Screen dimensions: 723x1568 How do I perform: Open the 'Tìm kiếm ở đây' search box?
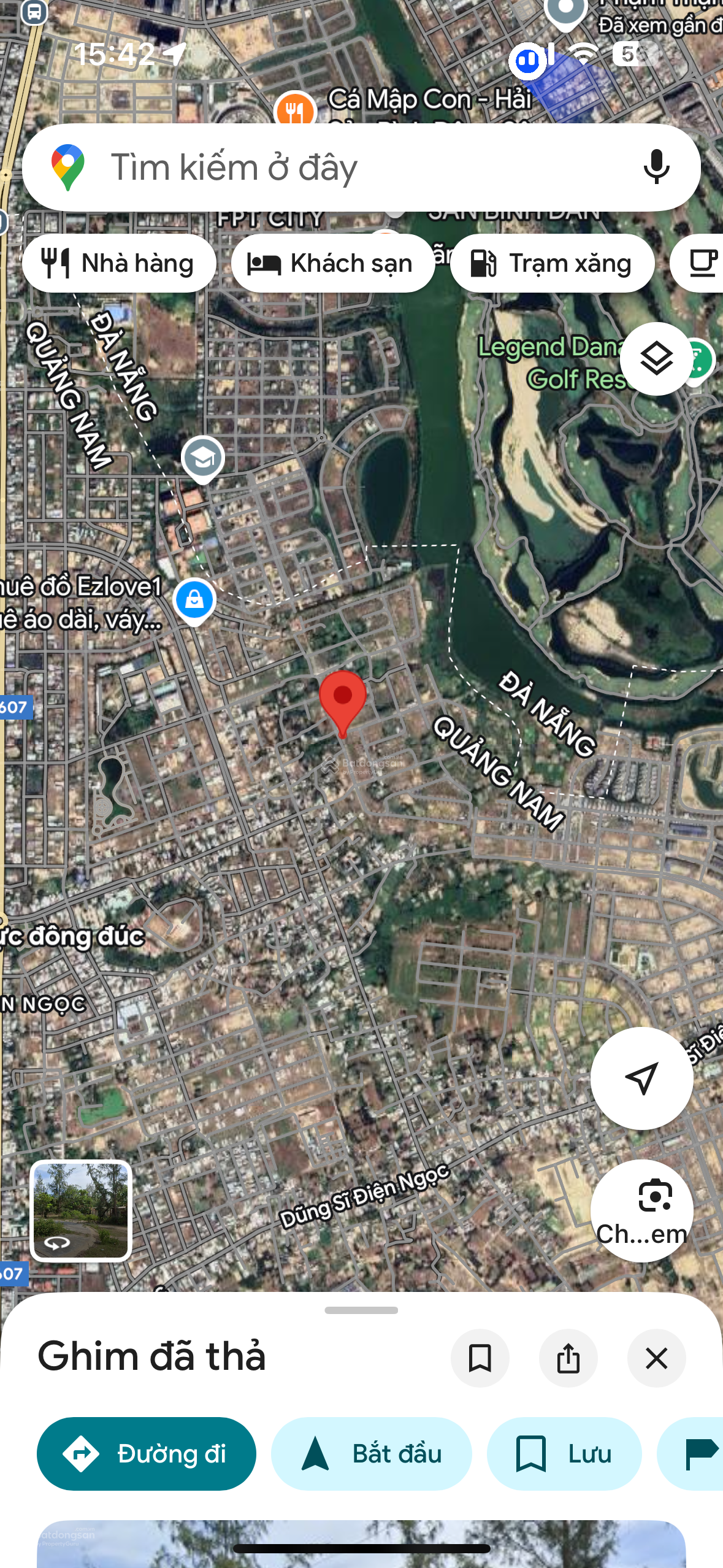pyautogui.click(x=343, y=167)
